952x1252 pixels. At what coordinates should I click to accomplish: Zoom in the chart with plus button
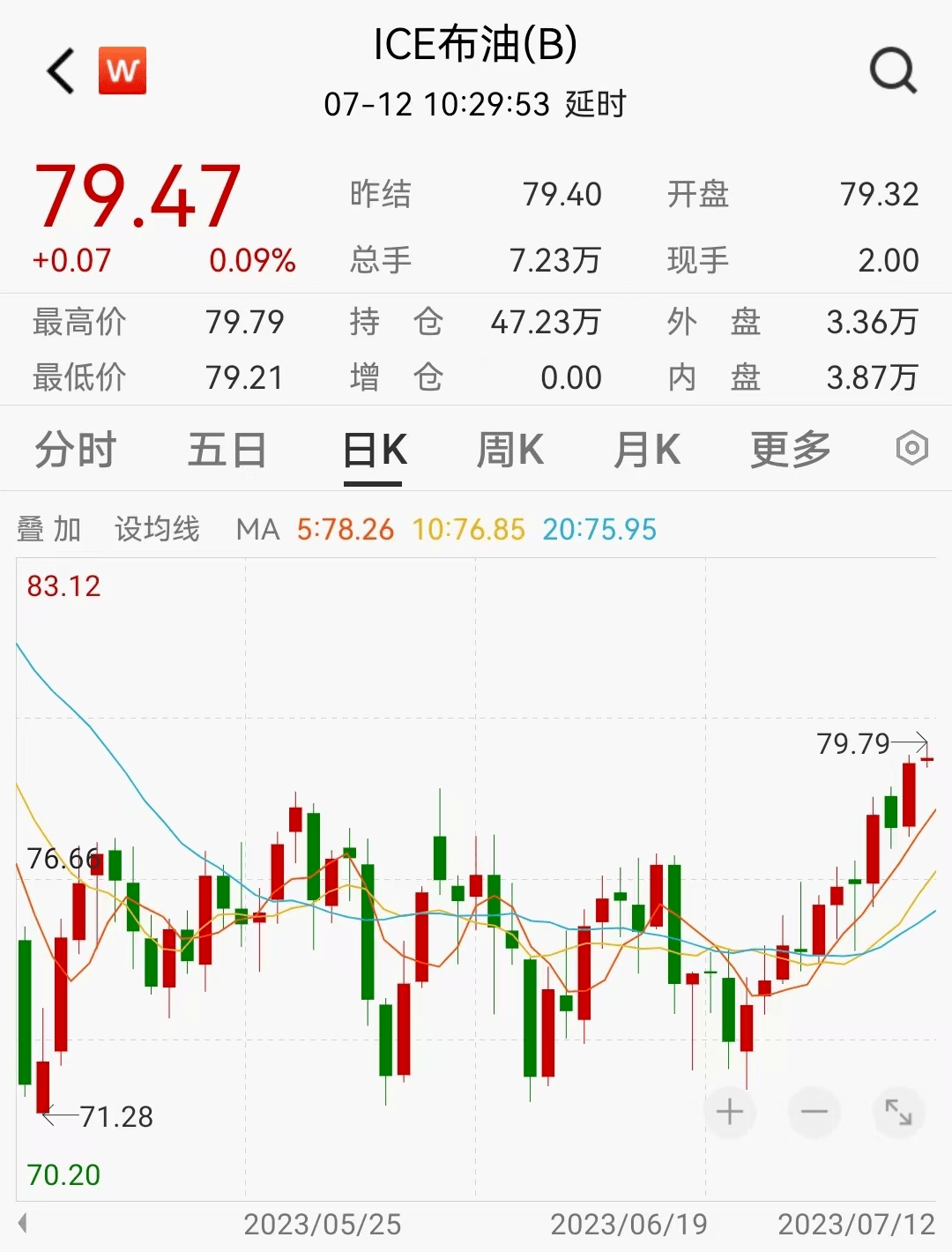(730, 1112)
